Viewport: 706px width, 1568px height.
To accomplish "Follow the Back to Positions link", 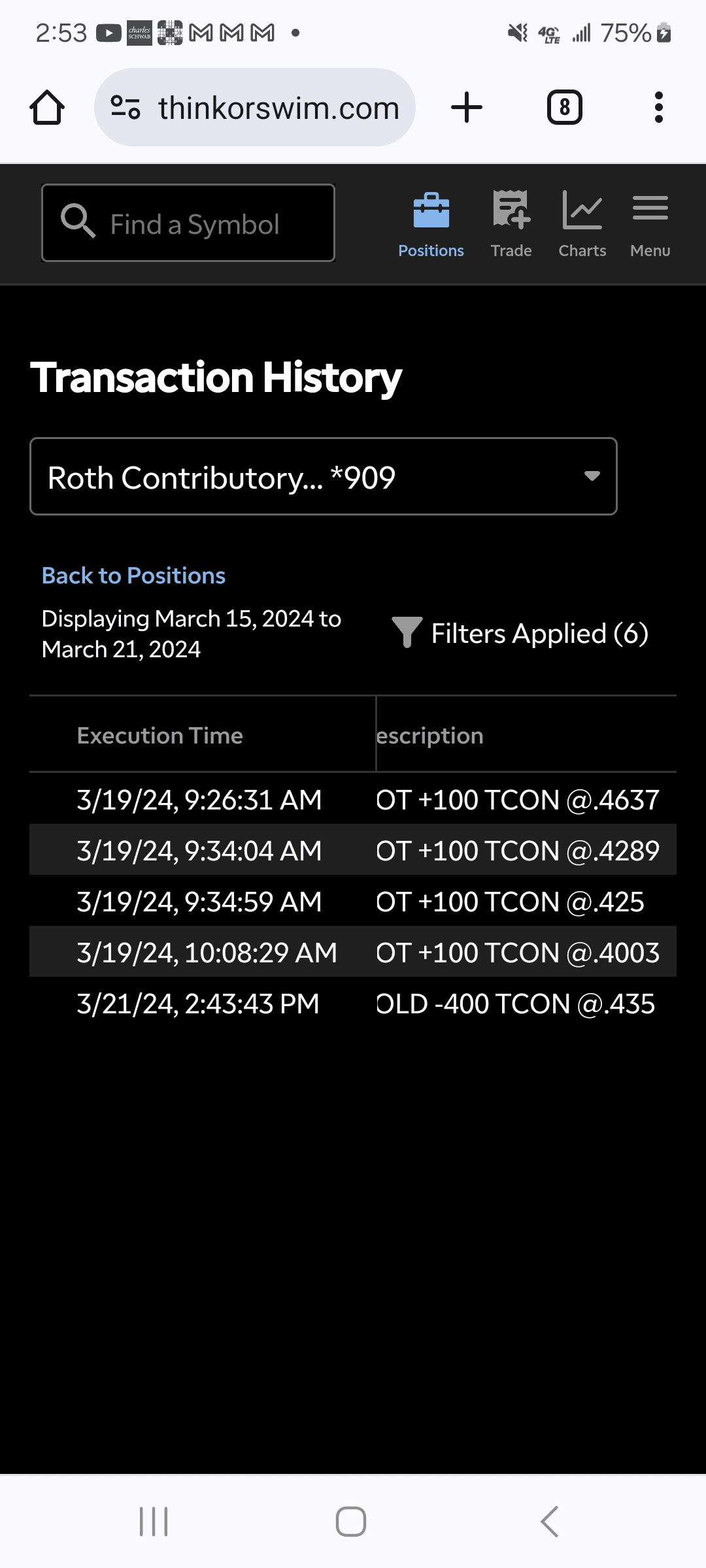I will coord(133,576).
